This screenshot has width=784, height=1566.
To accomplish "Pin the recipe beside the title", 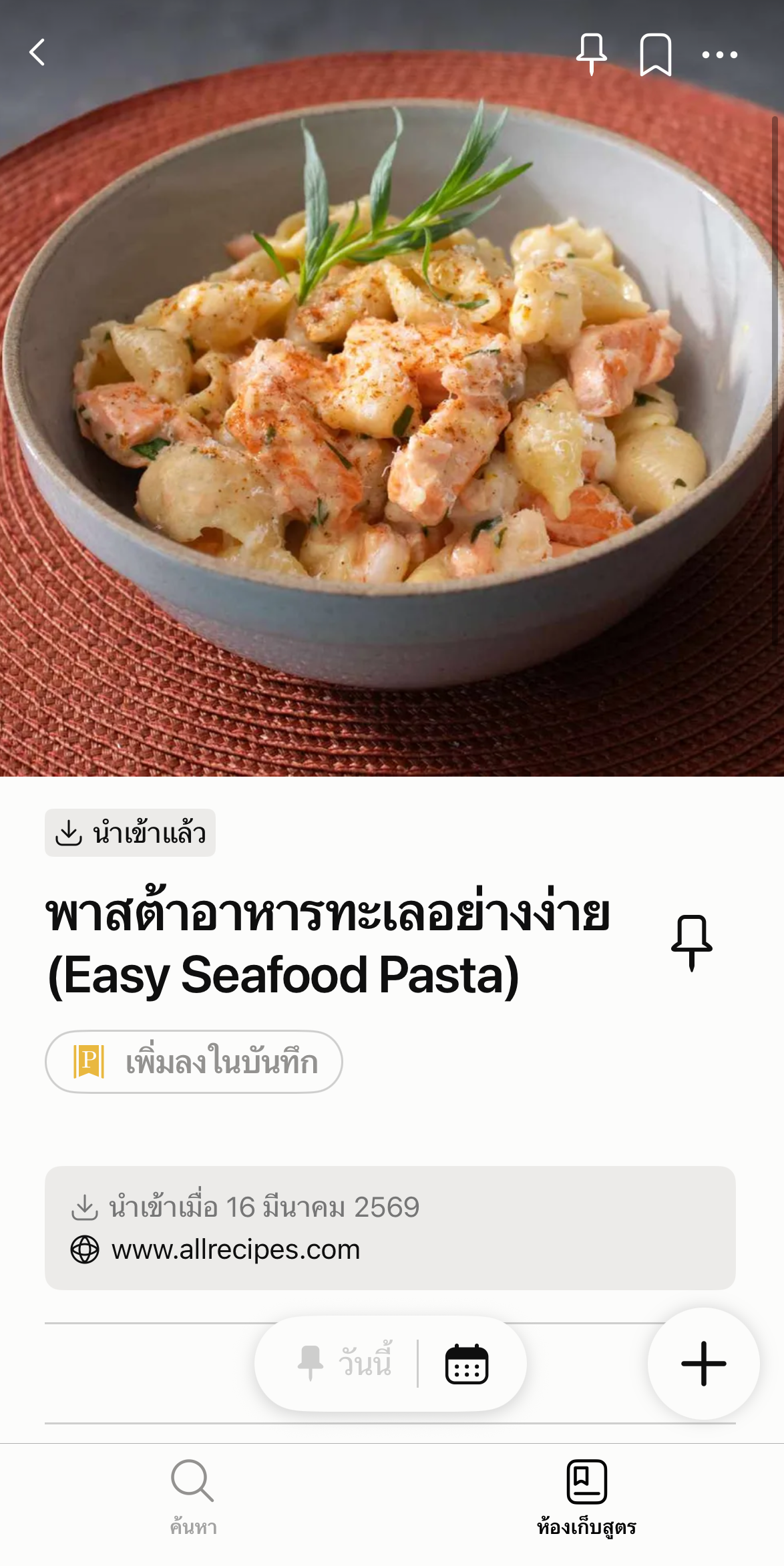I will pos(691,942).
